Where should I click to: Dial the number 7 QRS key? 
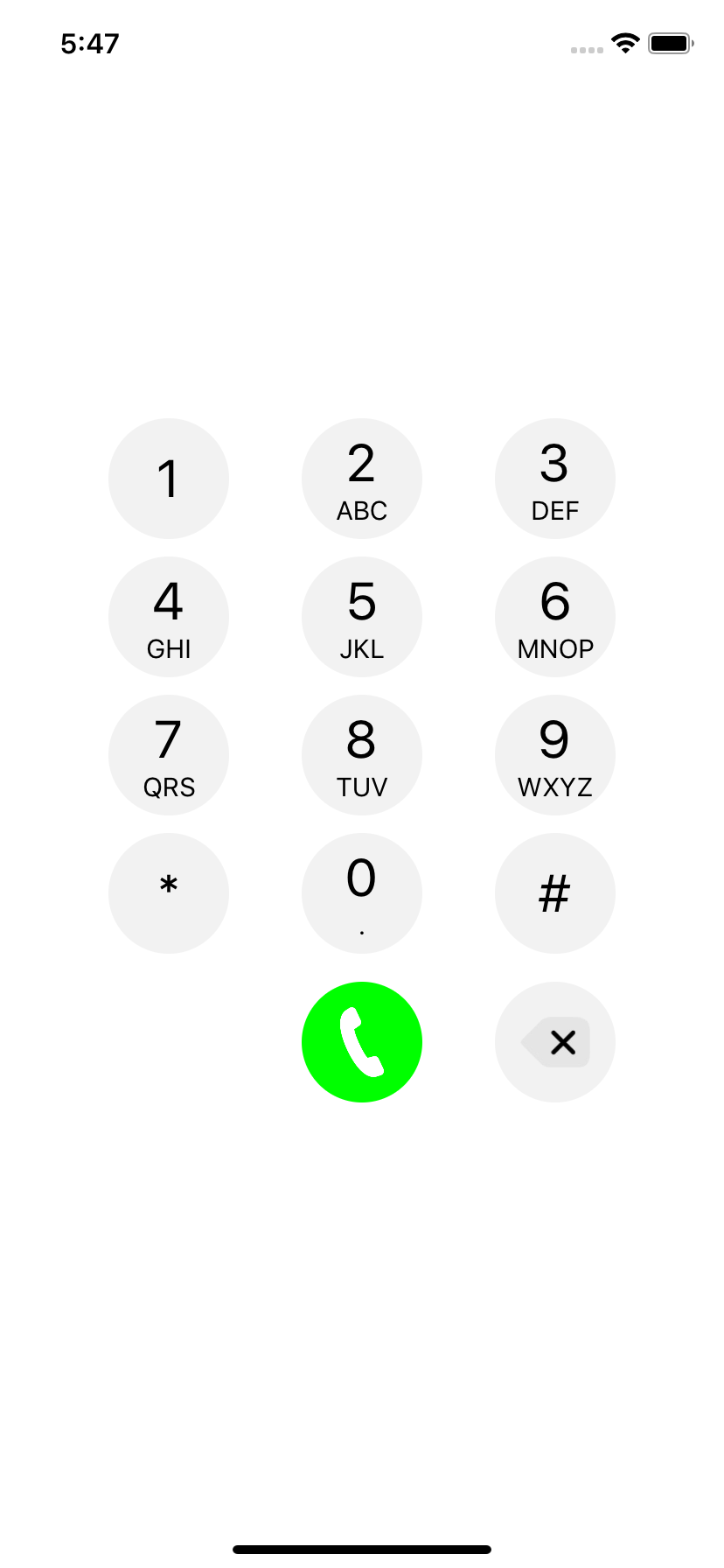coord(169,754)
